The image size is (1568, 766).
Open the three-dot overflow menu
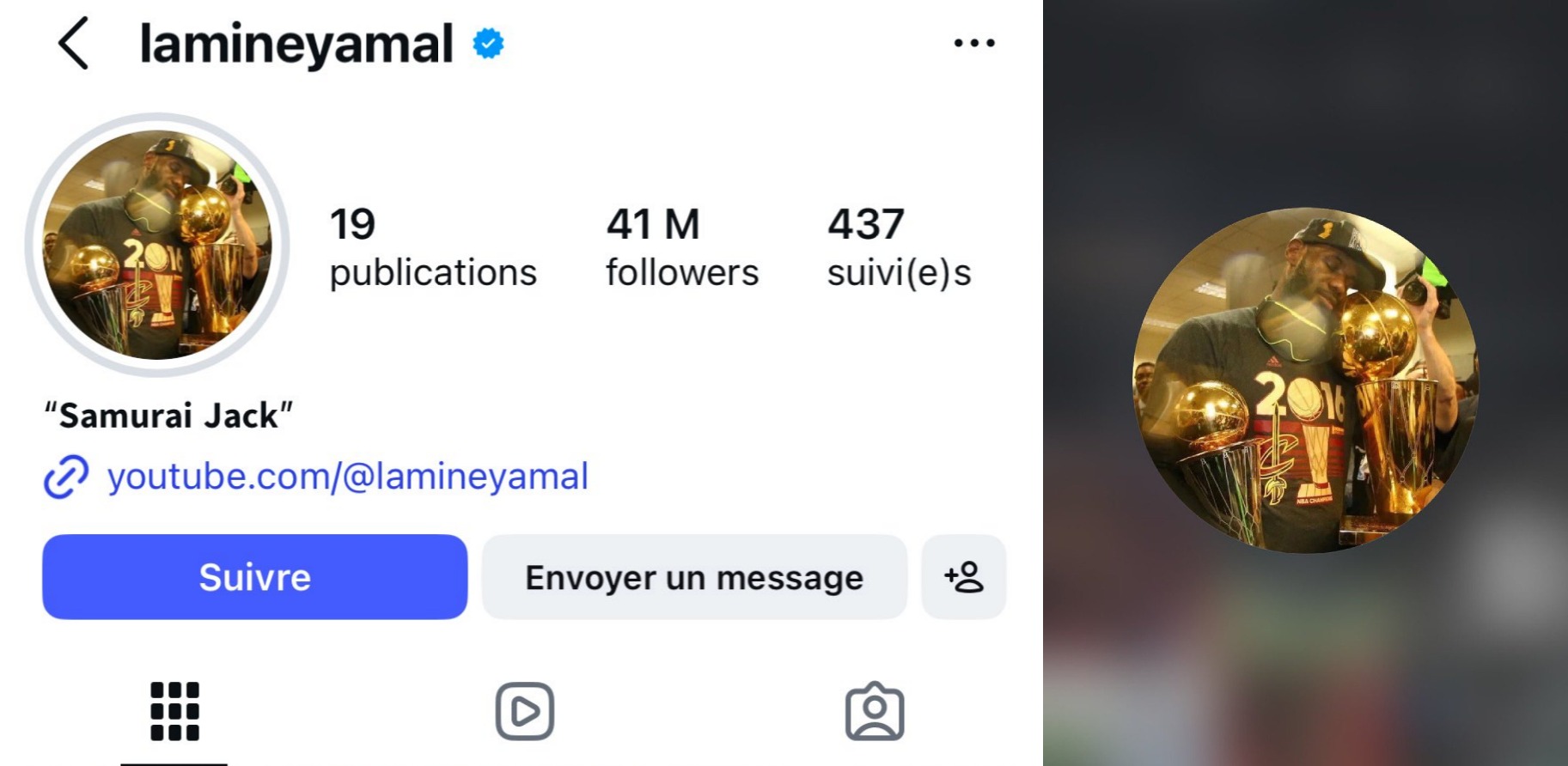[973, 43]
